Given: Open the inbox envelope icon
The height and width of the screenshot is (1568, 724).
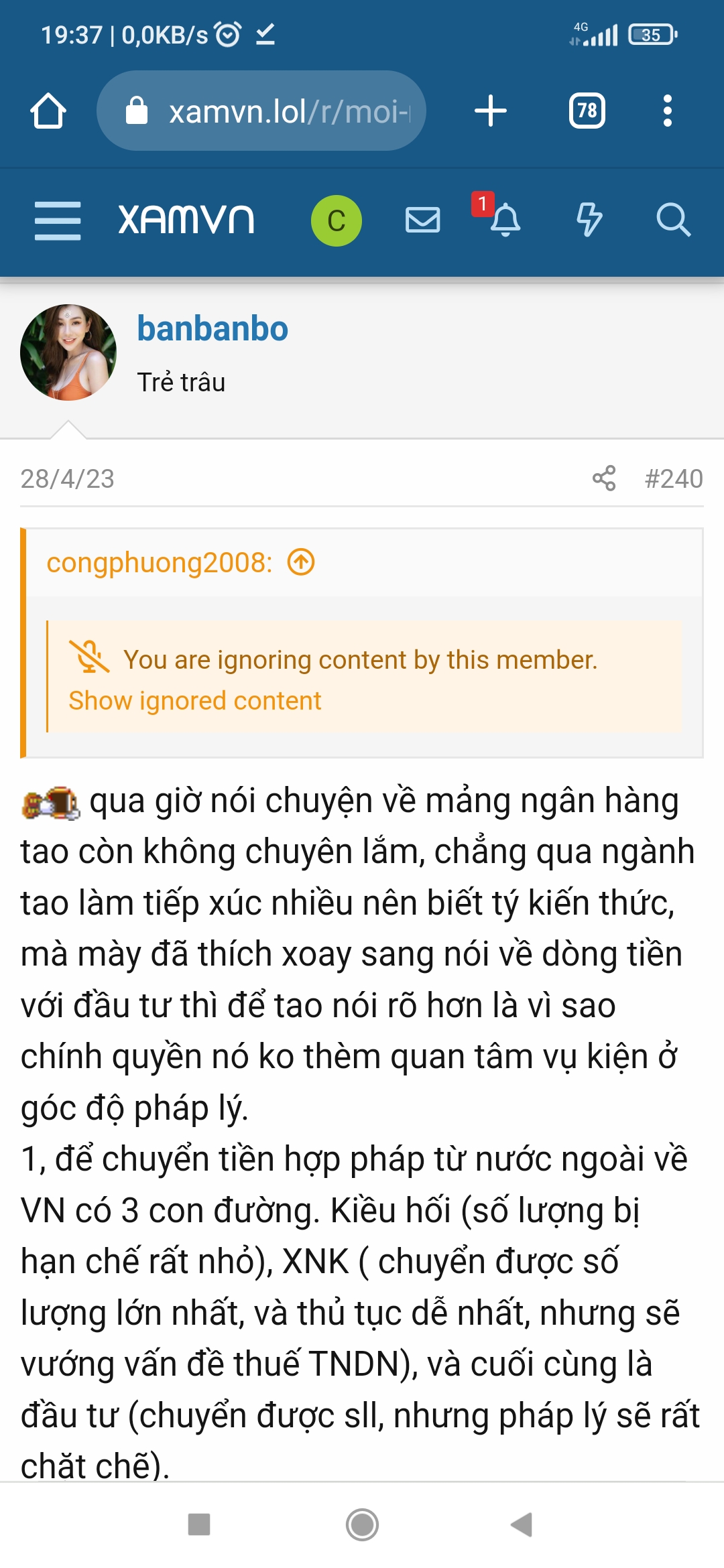Looking at the screenshot, I should point(422,220).
